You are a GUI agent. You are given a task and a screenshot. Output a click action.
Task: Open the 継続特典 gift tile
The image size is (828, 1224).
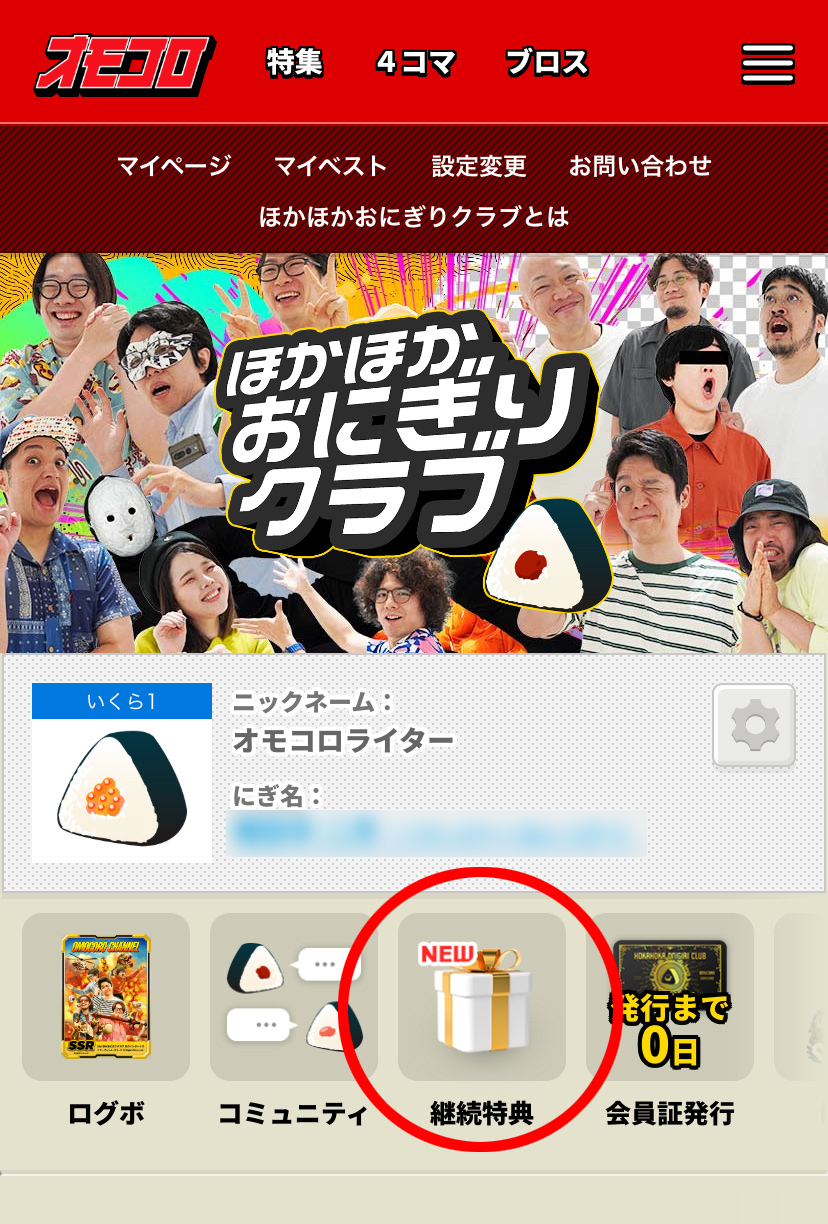[482, 997]
